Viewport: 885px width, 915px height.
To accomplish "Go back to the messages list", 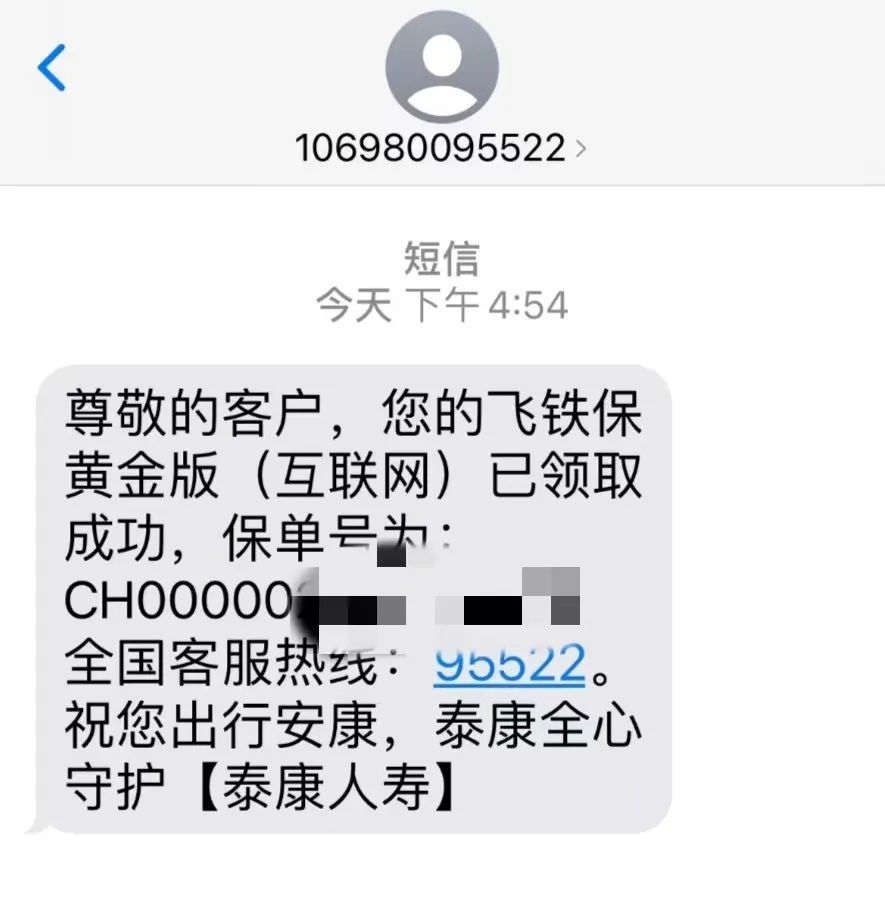I will coord(52,68).
